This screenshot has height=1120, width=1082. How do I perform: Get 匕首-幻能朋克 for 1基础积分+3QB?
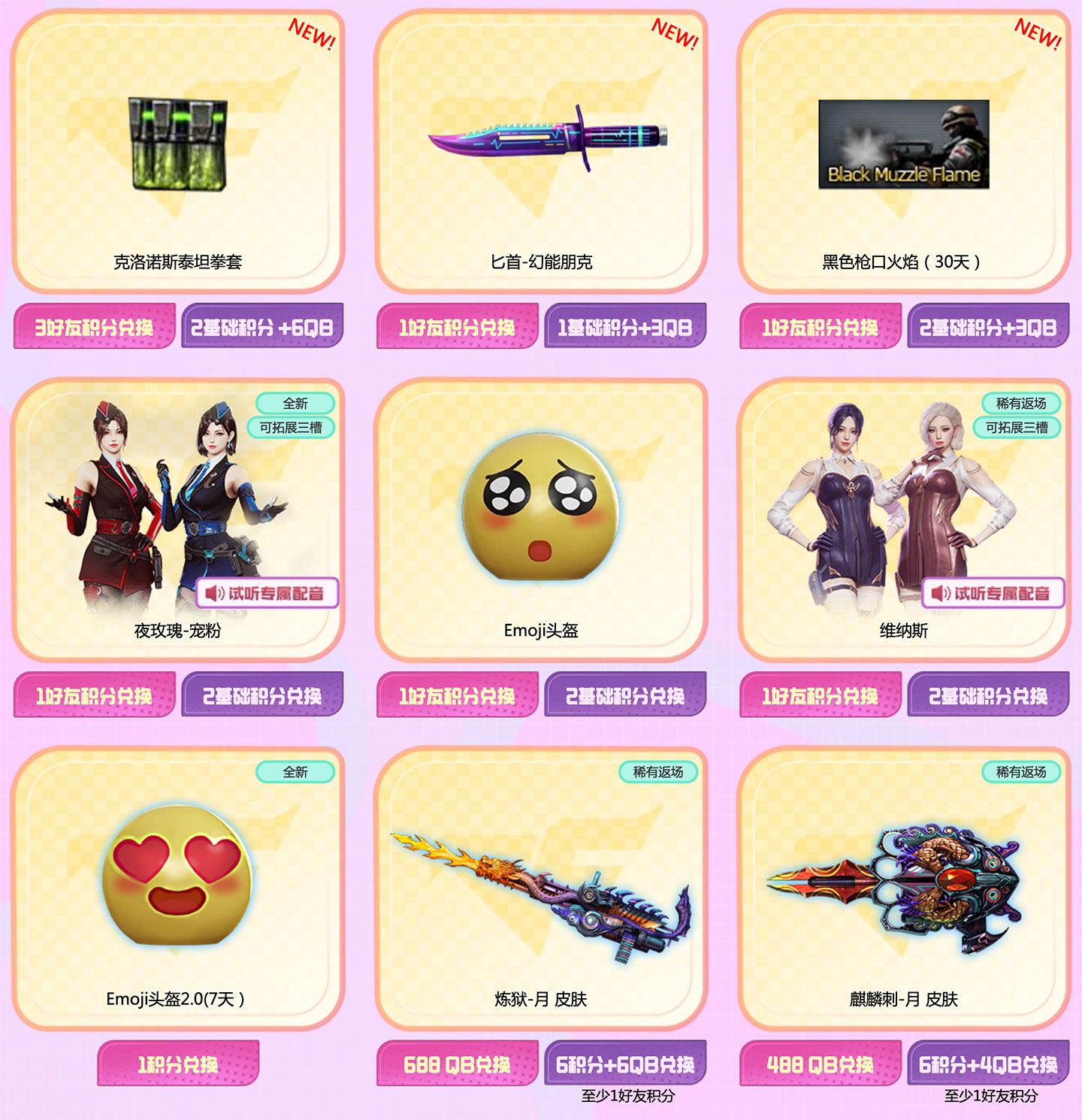[625, 326]
